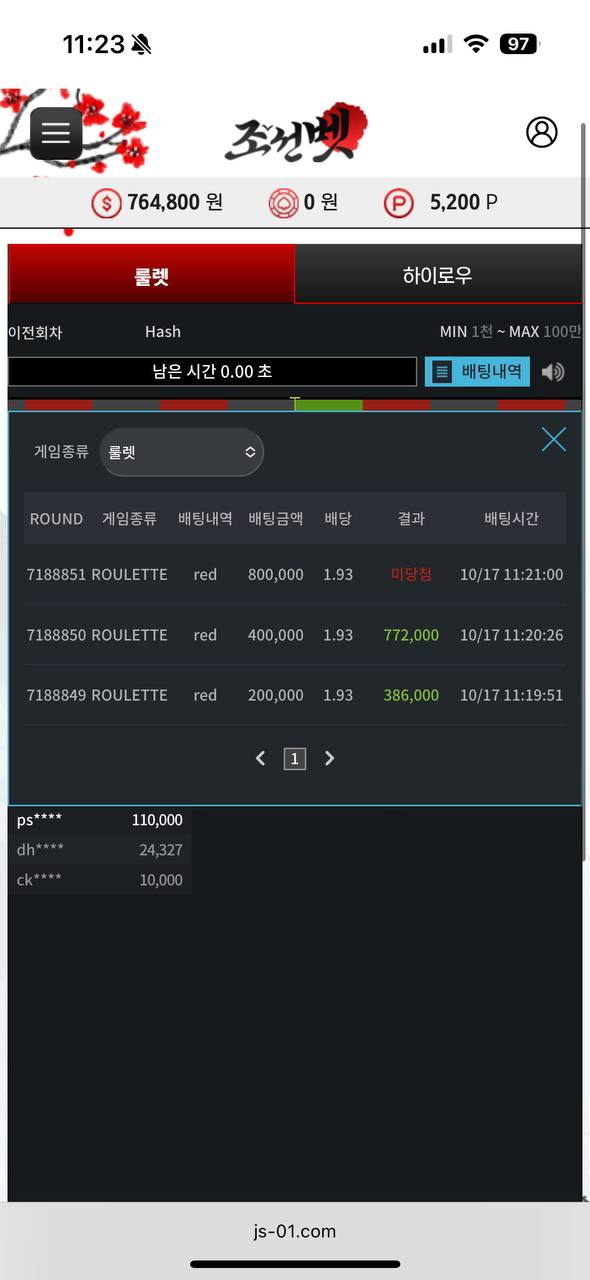Go to the previous history page

pyautogui.click(x=261, y=758)
